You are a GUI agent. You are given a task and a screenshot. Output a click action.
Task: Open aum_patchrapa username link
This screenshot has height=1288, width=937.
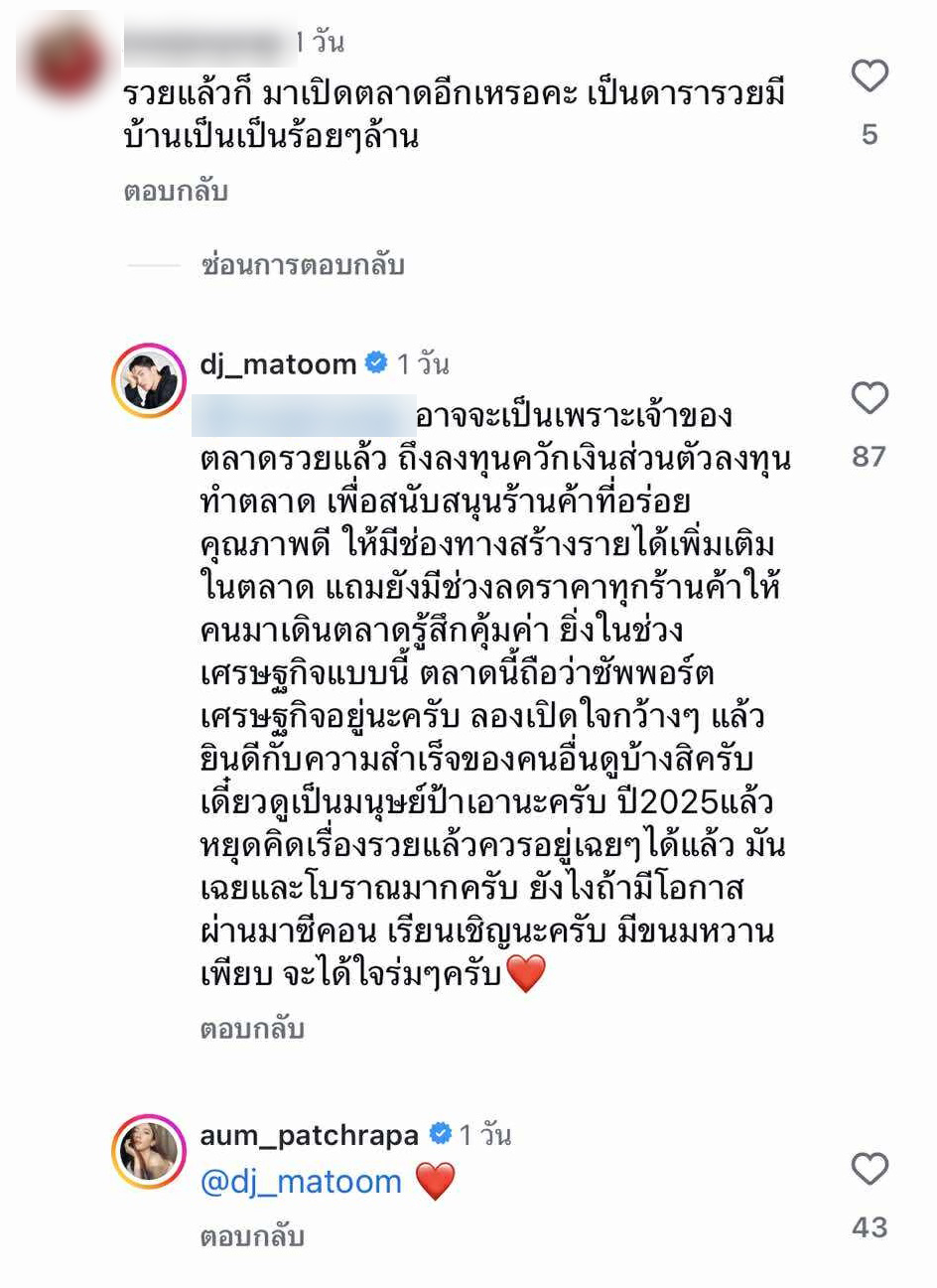pos(309,1135)
